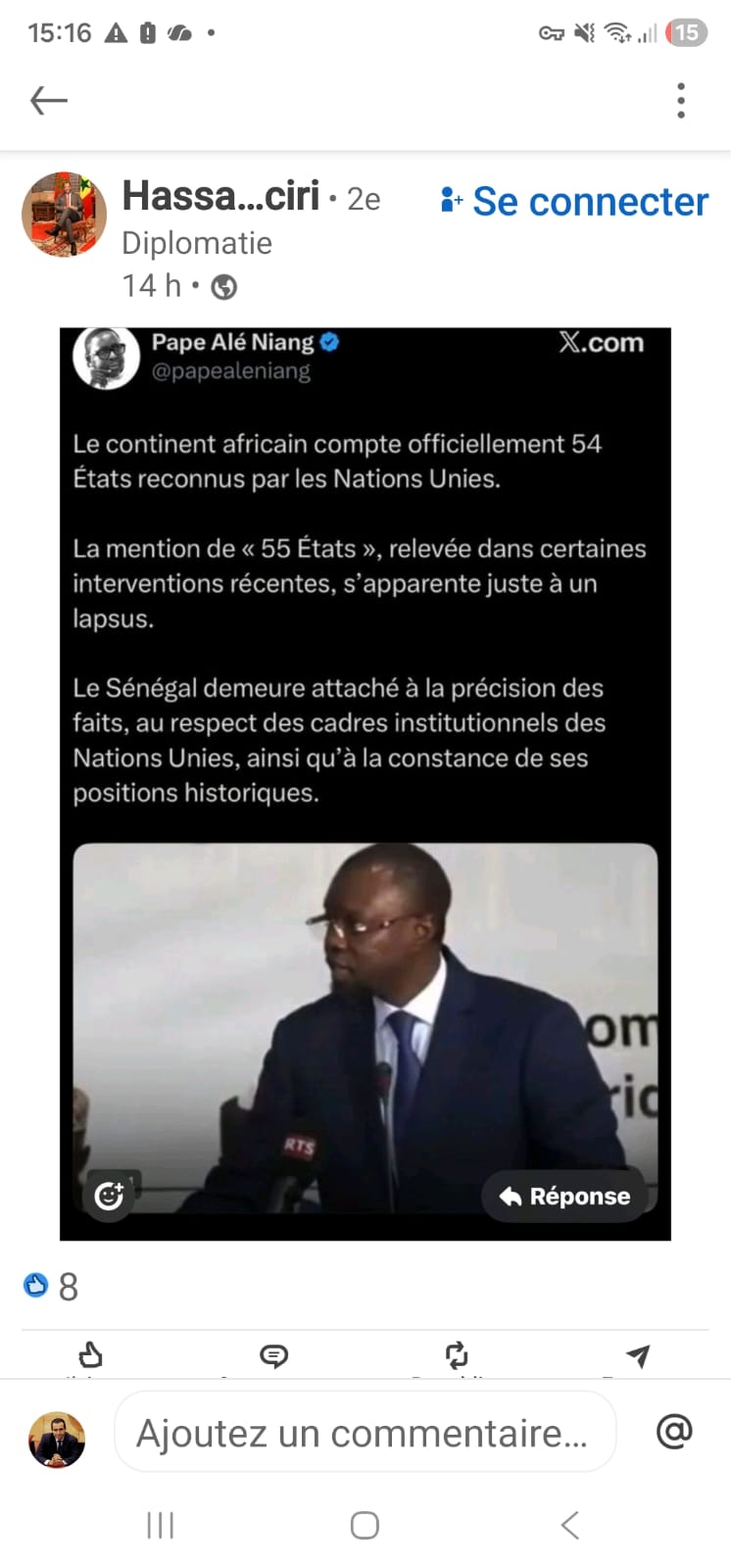Open the comment speech-bubble icon
Screen dimensions: 731x1568
[x=274, y=1356]
